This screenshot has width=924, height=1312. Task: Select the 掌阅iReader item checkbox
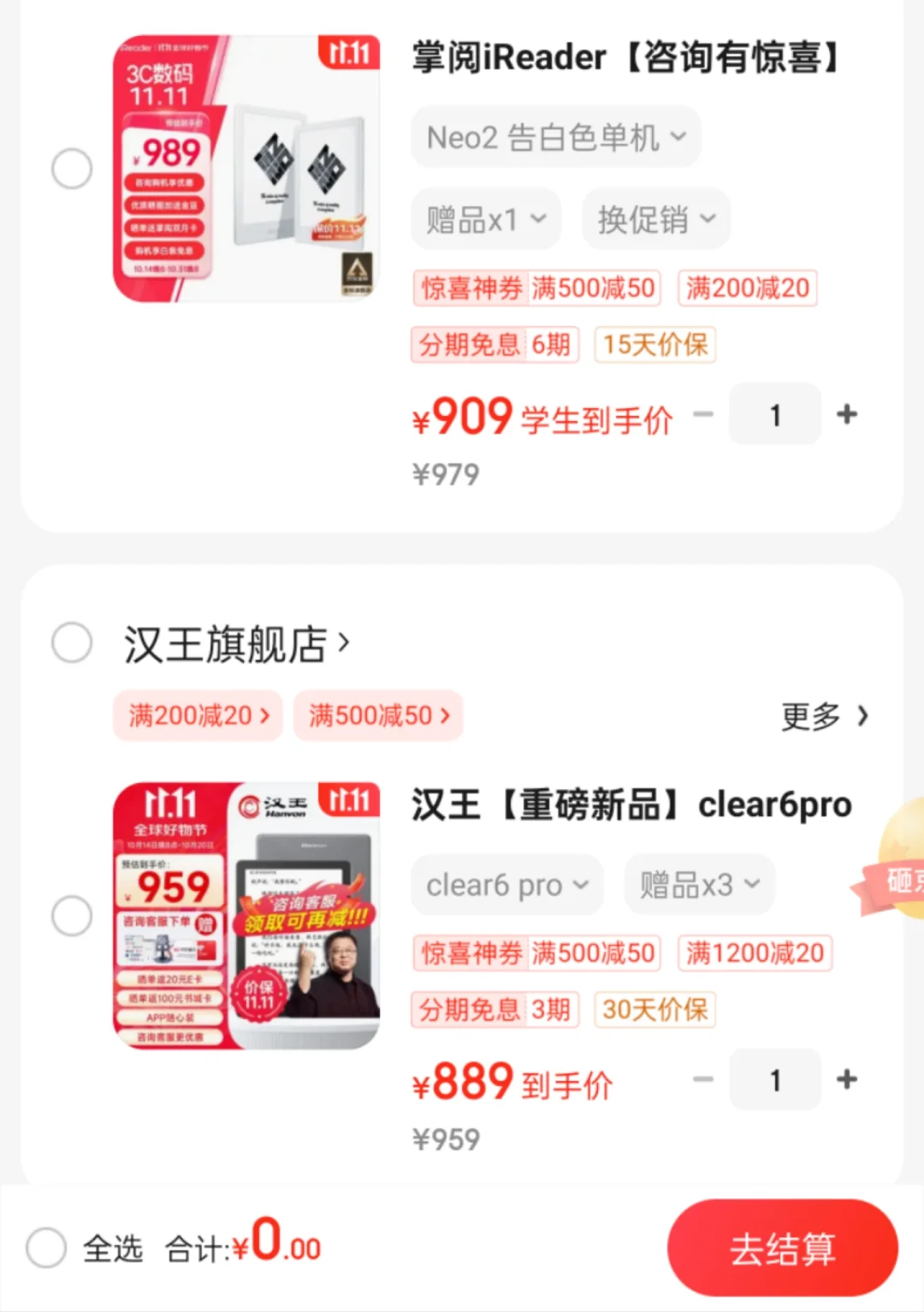(72, 169)
